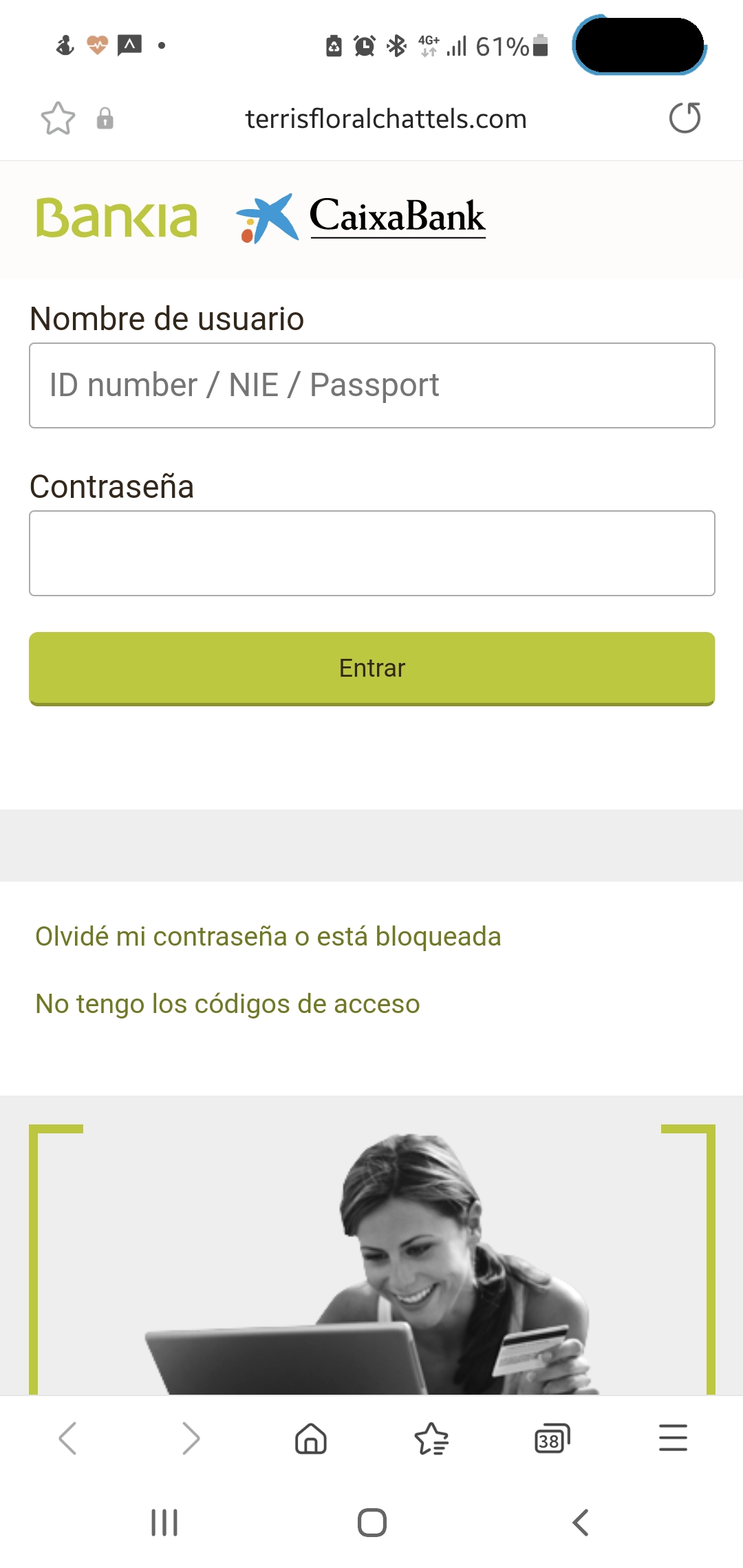The height and width of the screenshot is (1568, 743).
Task: Tap the Entrar button
Action: pos(371,668)
